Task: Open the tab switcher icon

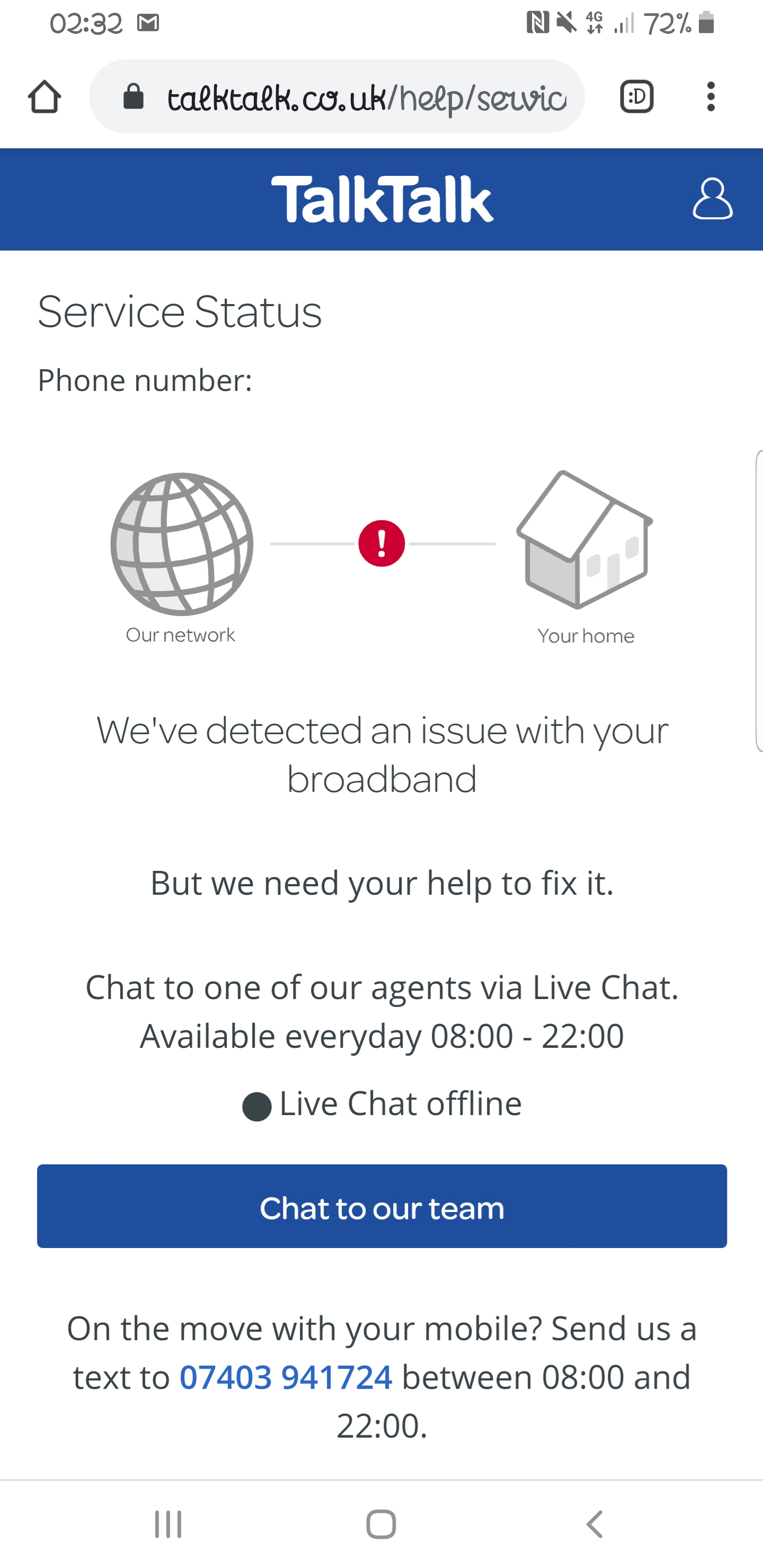Action: (636, 96)
